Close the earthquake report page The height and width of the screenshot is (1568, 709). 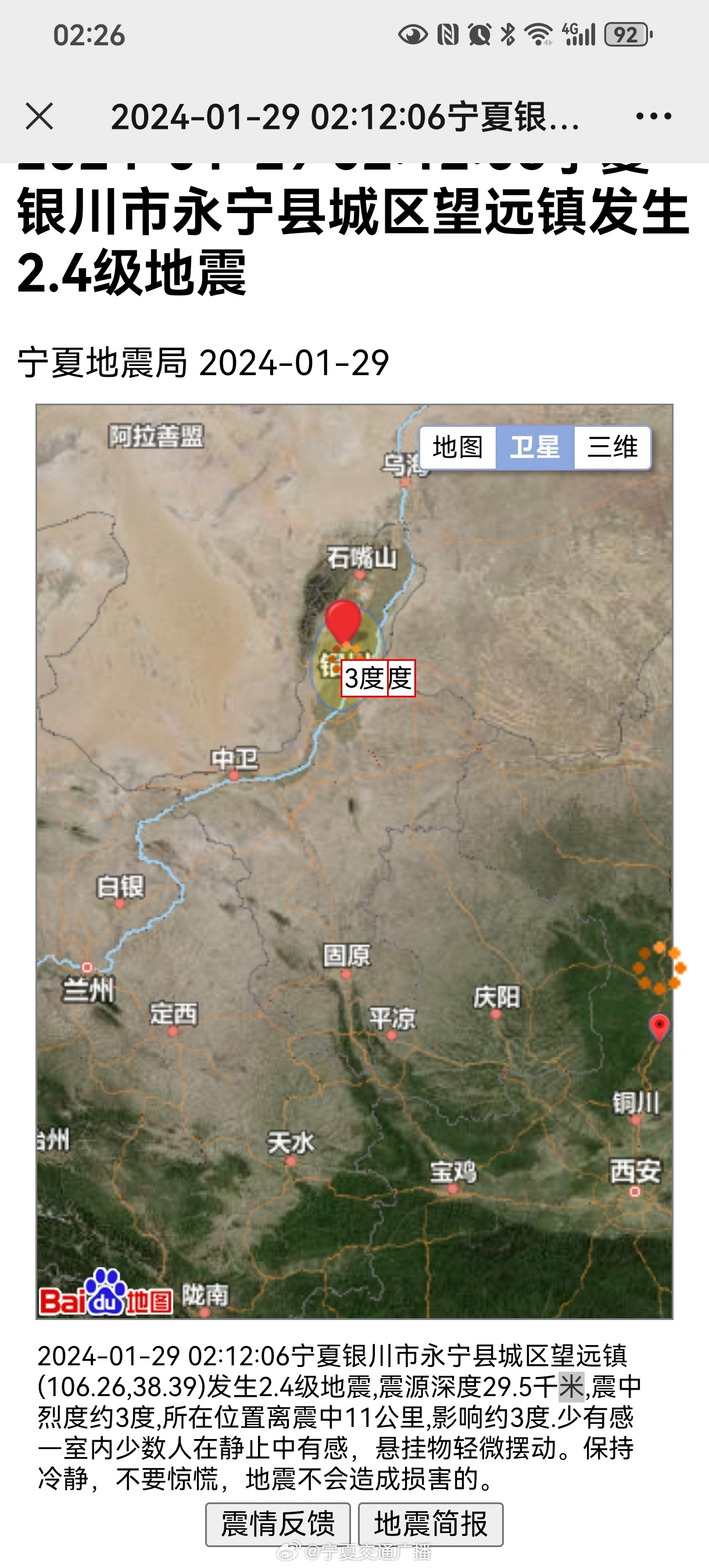pos(40,116)
